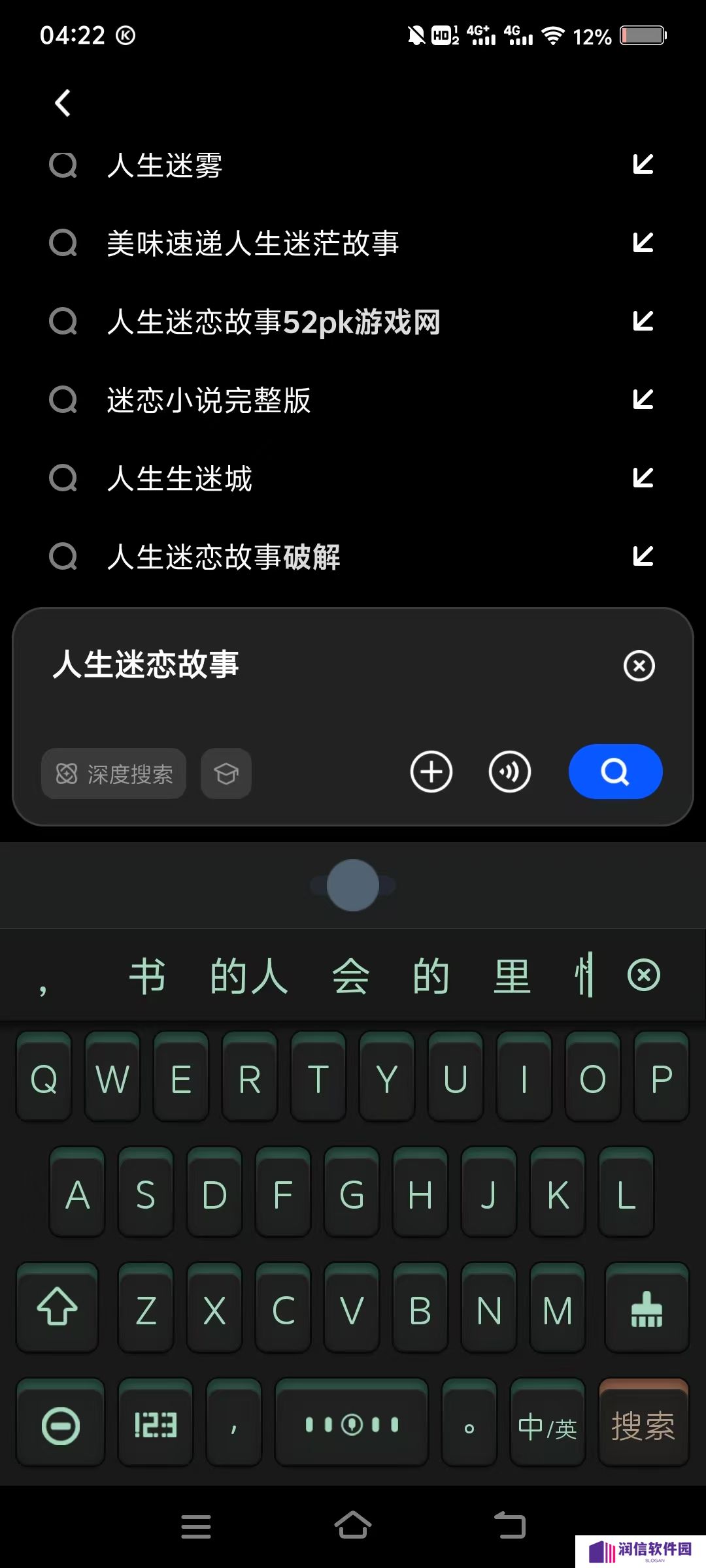Dismiss the keyboard candidate bar
The height and width of the screenshot is (1568, 706).
pos(644,975)
